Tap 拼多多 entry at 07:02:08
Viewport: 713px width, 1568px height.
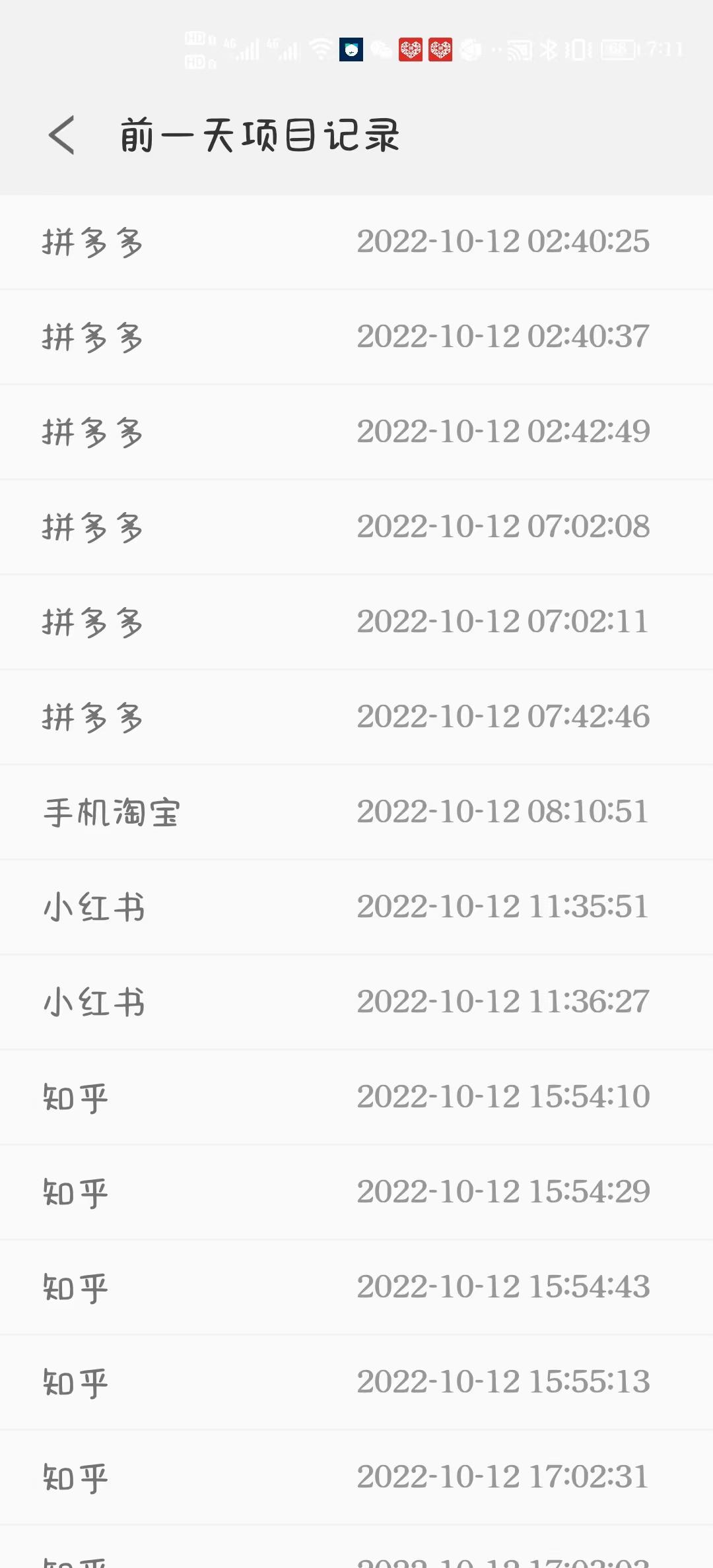tap(356, 527)
